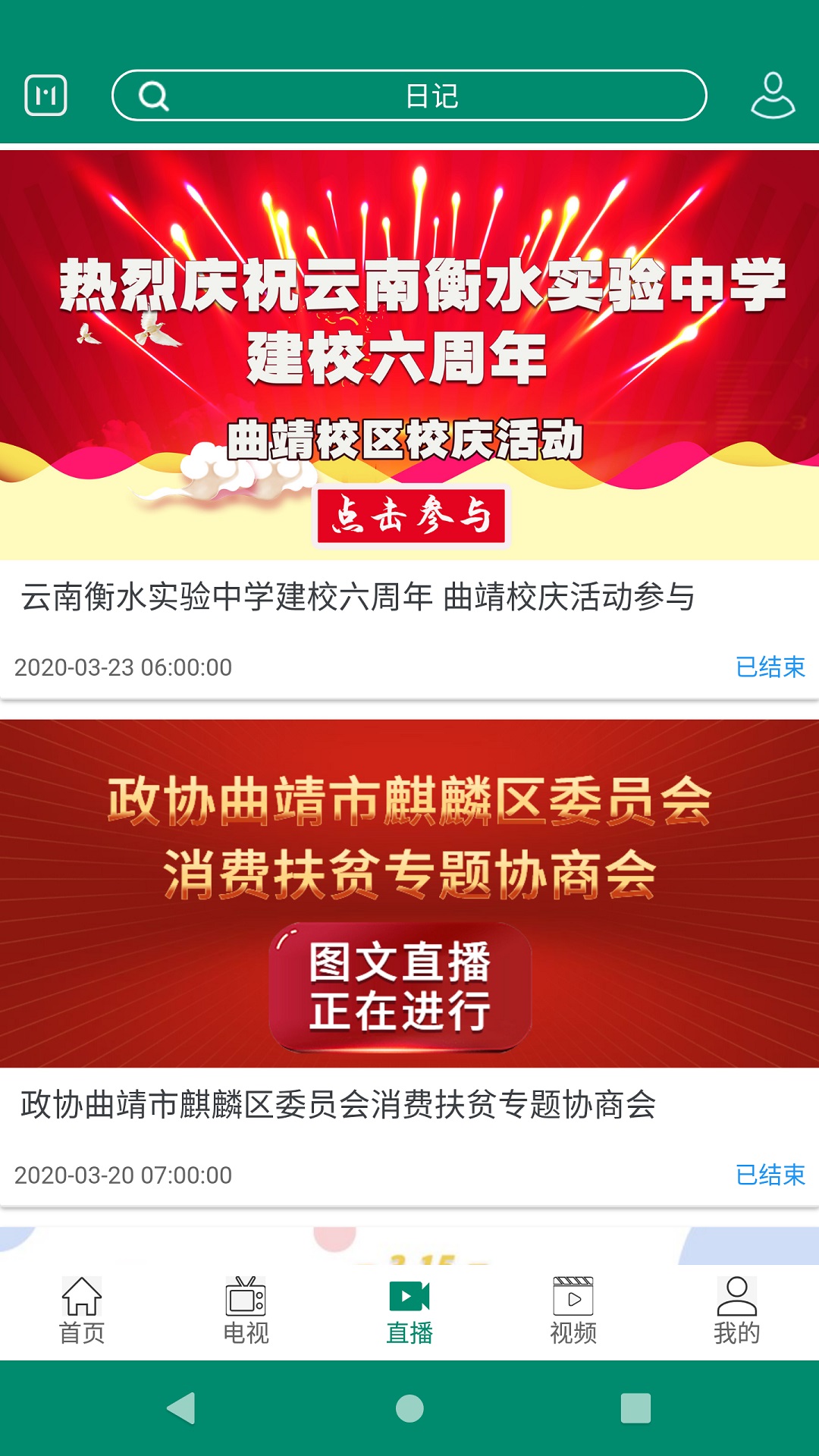Go to the 视频 tab
The width and height of the screenshot is (819, 1456).
point(573,1312)
